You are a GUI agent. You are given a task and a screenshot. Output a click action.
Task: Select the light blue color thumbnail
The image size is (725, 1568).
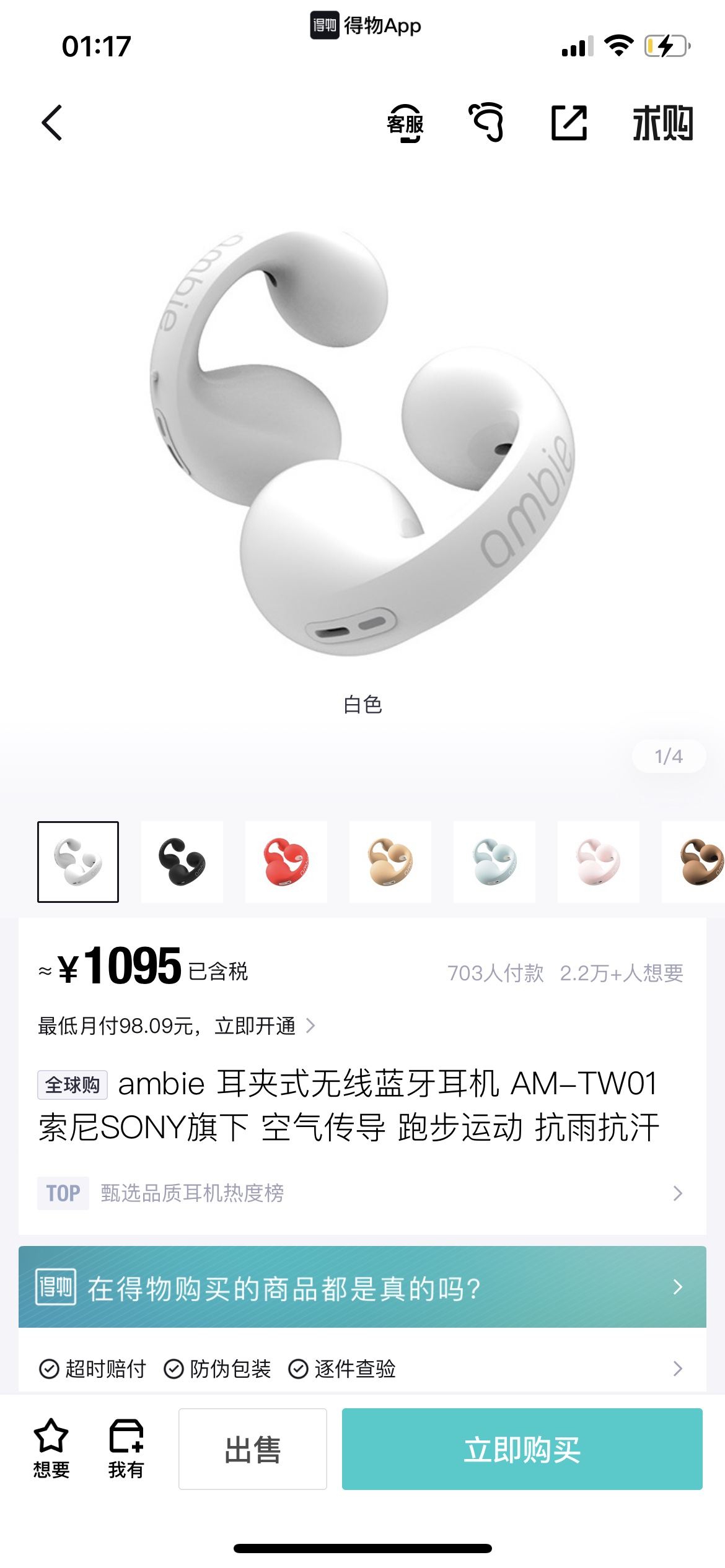[x=494, y=861]
